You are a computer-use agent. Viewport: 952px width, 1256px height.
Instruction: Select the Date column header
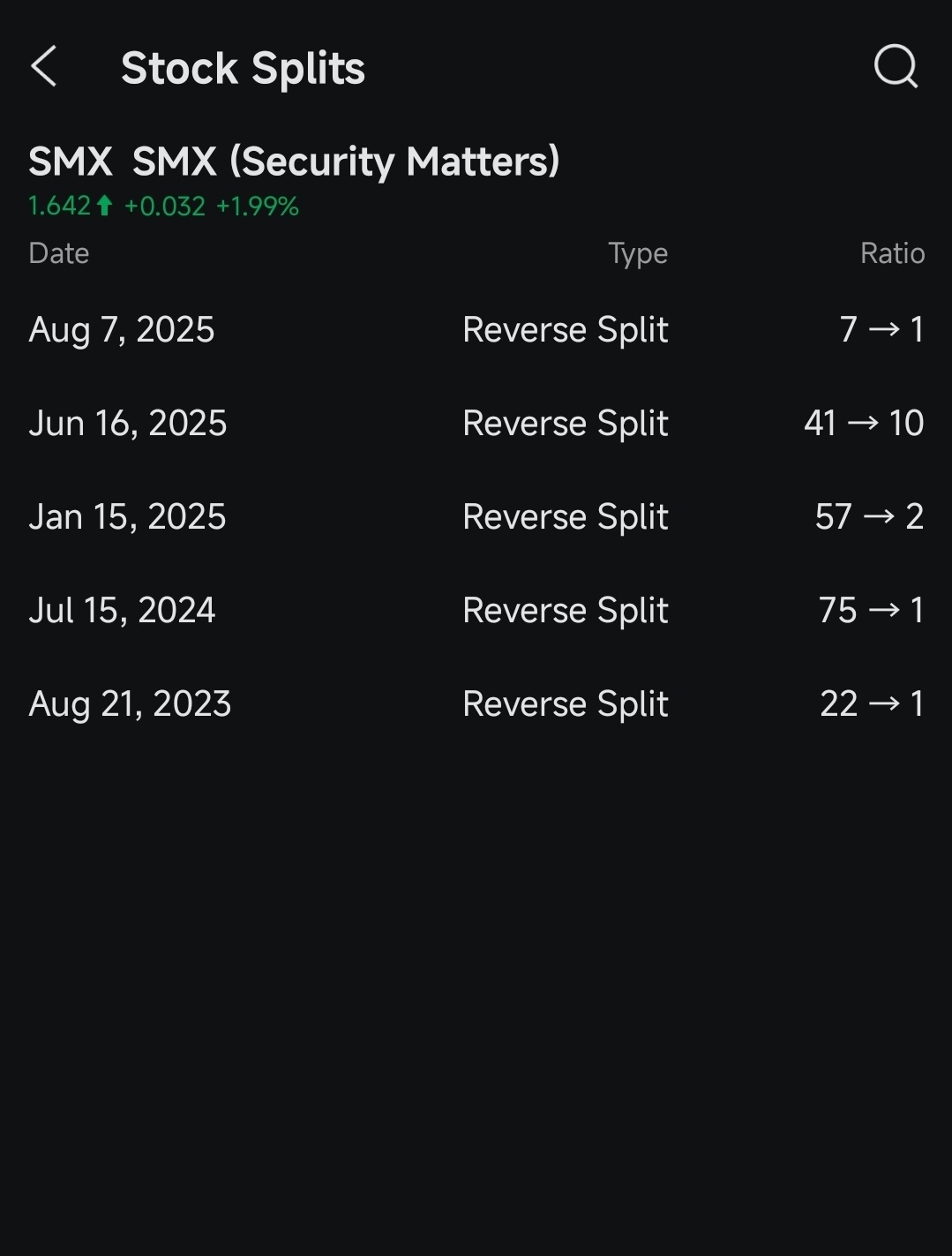[x=58, y=253]
